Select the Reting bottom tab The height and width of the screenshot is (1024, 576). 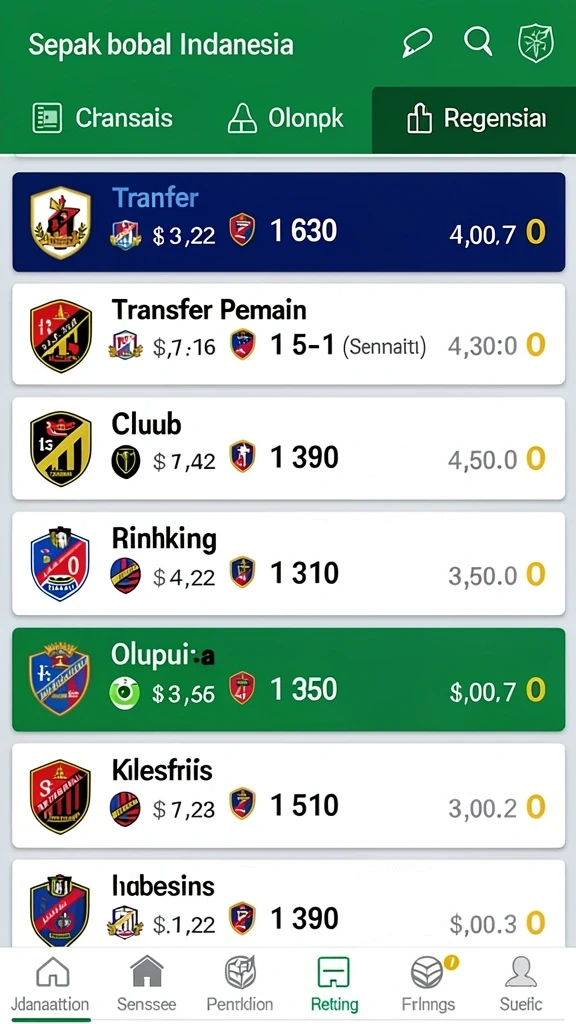tap(334, 984)
